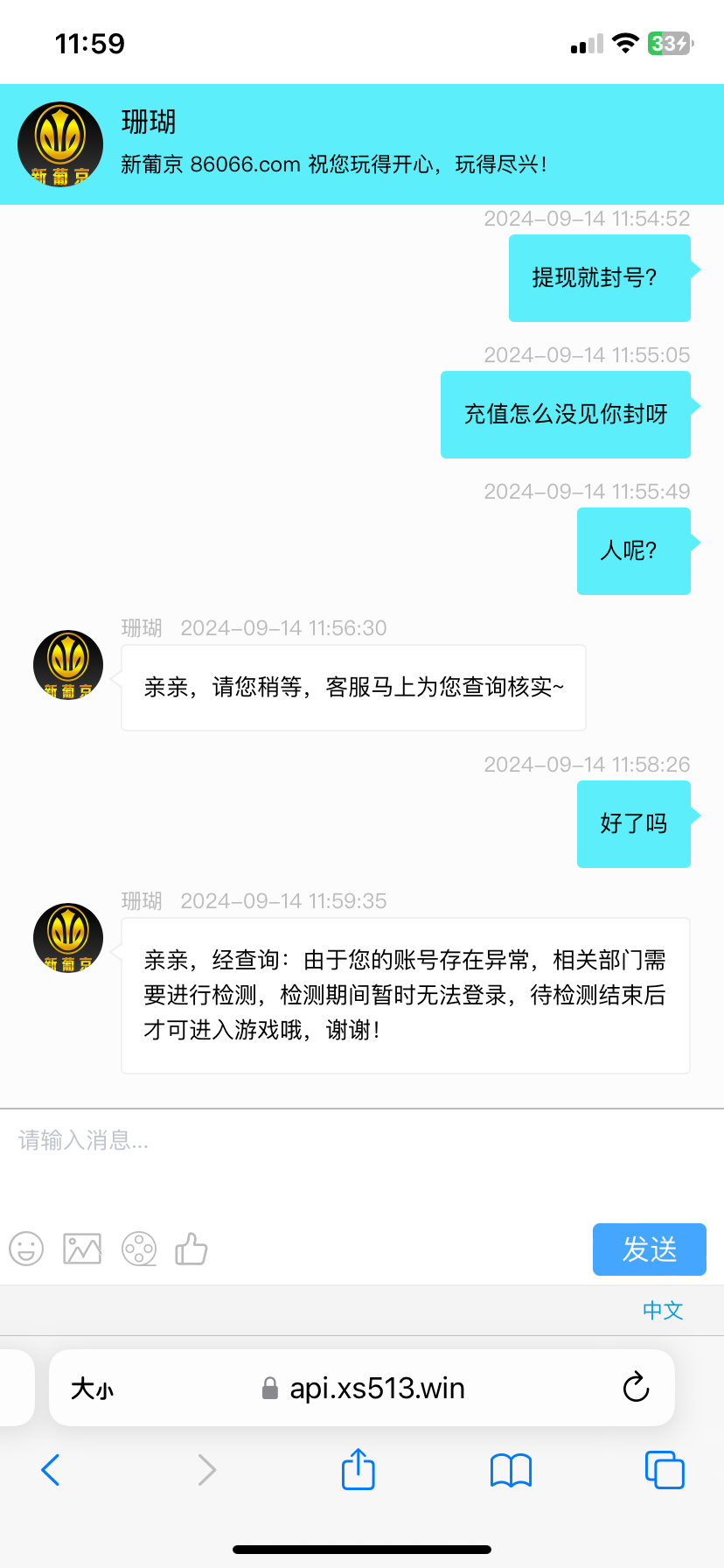Tap the 珊瑚 avatar in the chat header

[59, 144]
